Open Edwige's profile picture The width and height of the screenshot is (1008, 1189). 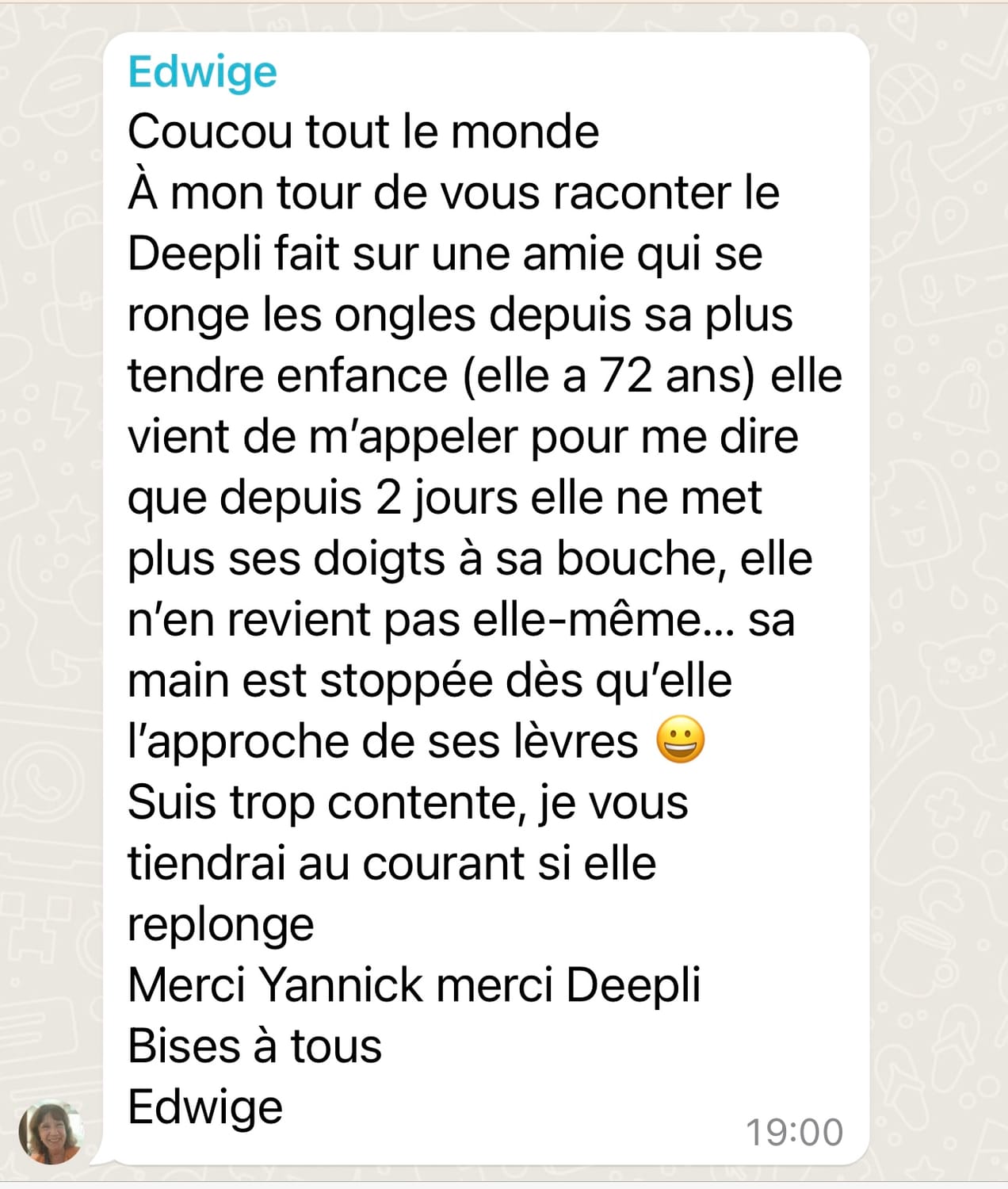coord(51,1133)
